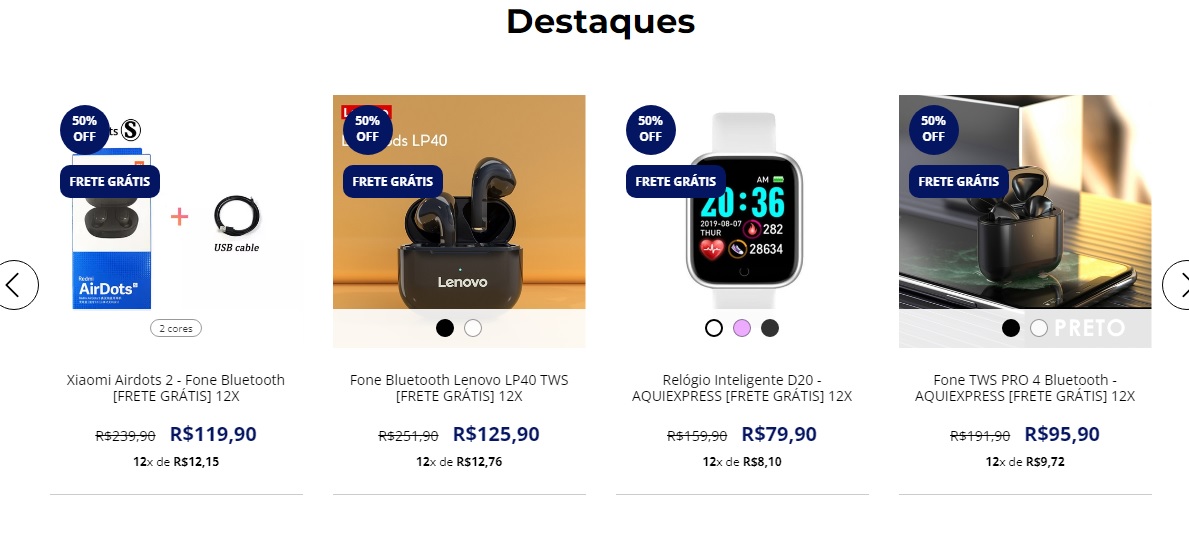
Task: Open Relógio Inteligente D20 title link
Action: pos(742,388)
